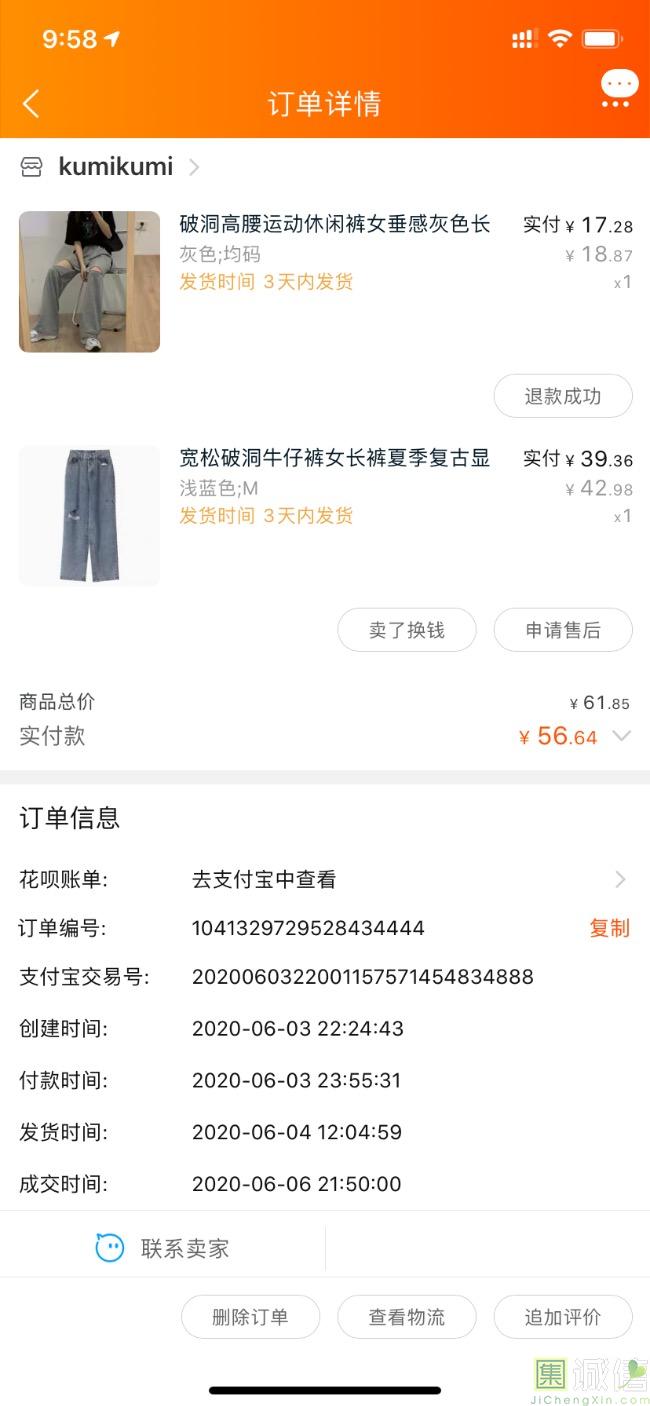This screenshot has width=650, height=1406.
Task: Add a follow-up review via 追加评价
Action: [x=563, y=1317]
